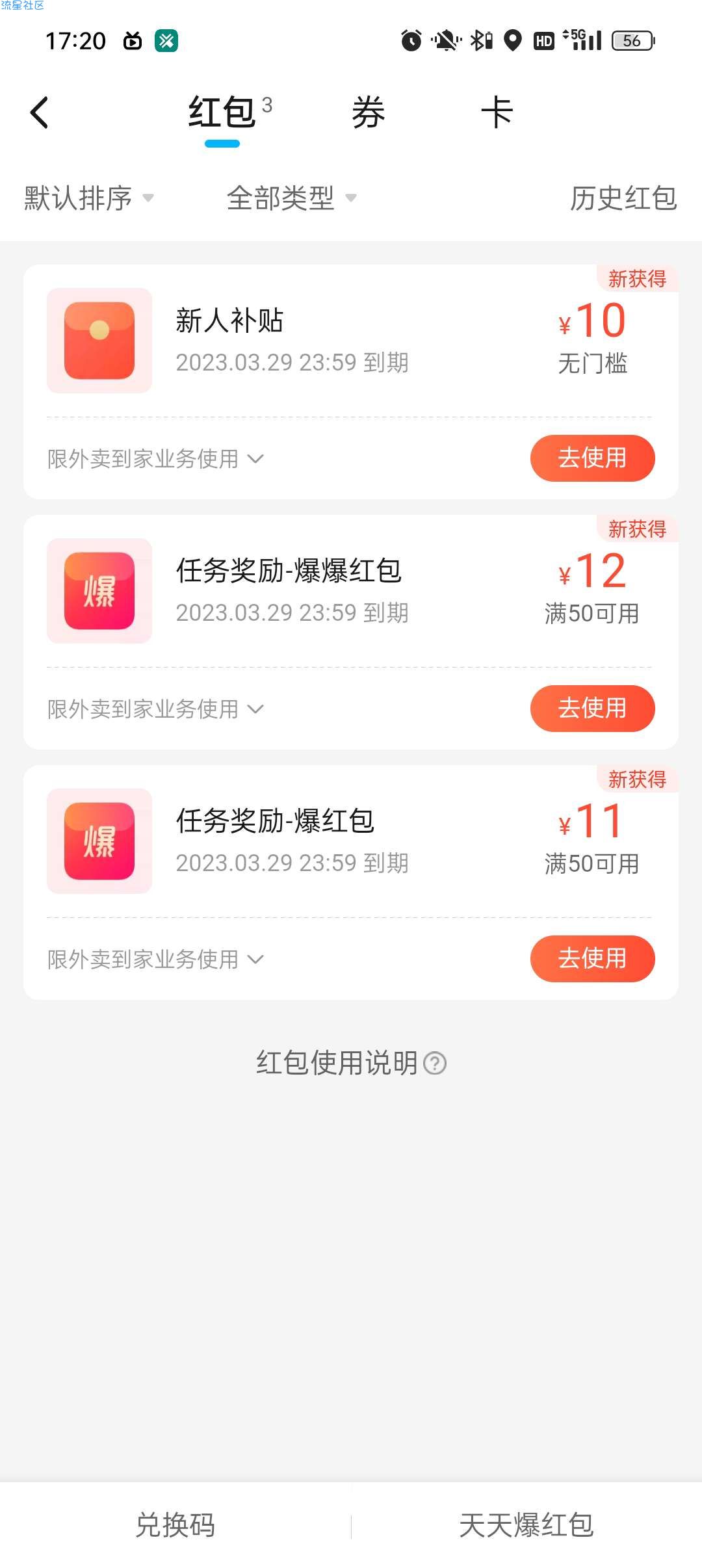Screen dimensions: 702x1568
Task: Use the 任务奖励-爆红包 ¥11 red packet
Action: (592, 959)
